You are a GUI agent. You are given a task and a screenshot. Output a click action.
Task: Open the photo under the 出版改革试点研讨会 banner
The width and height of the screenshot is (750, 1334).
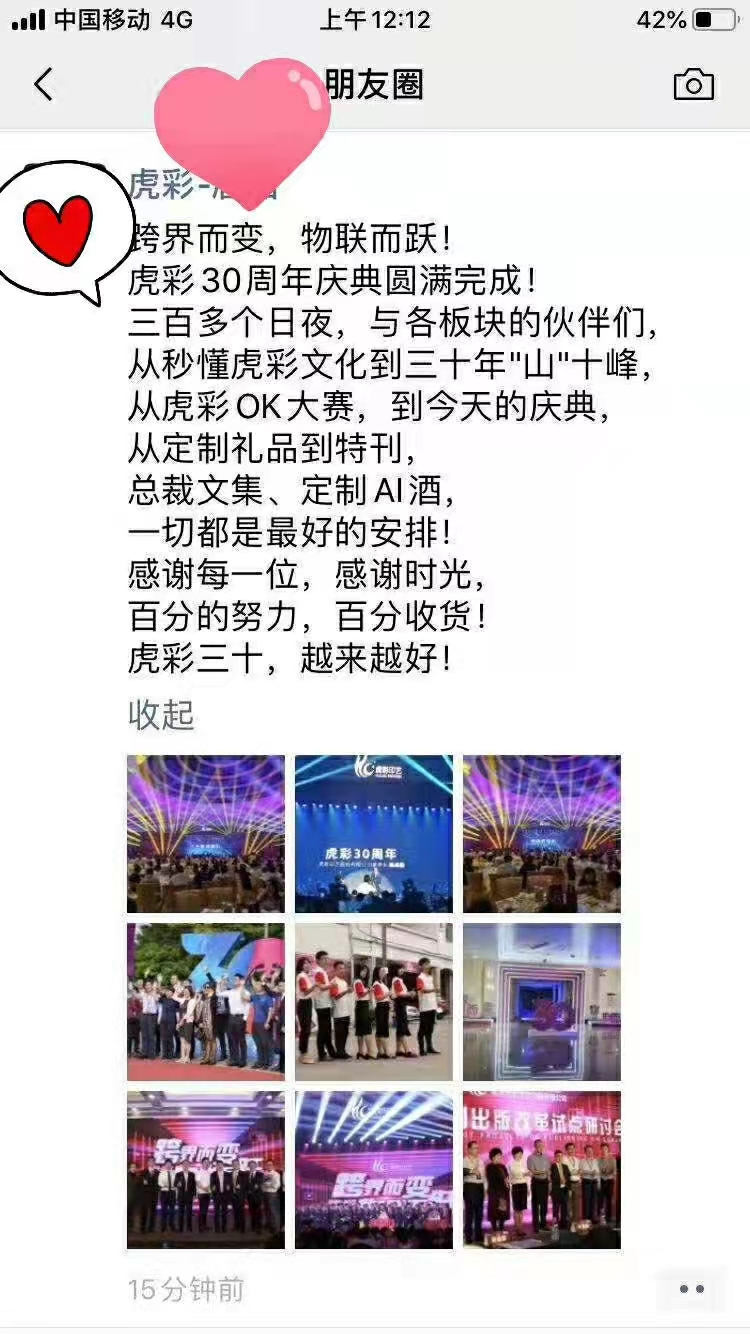541,1169
